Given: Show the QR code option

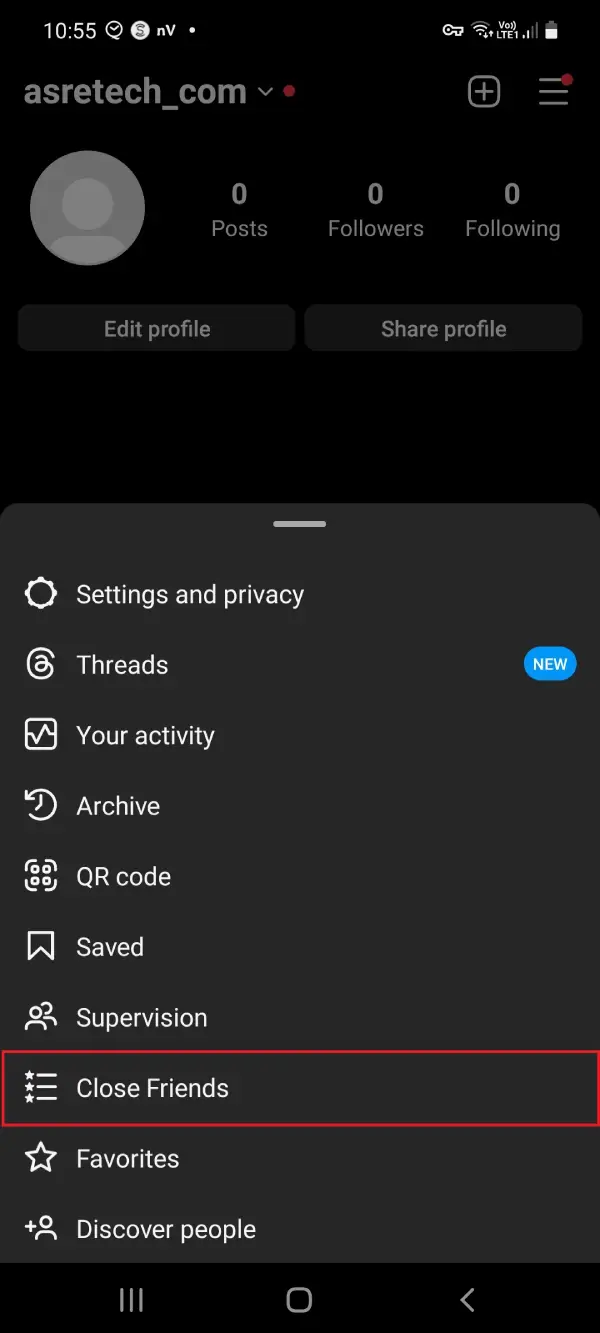Looking at the screenshot, I should (x=123, y=877).
